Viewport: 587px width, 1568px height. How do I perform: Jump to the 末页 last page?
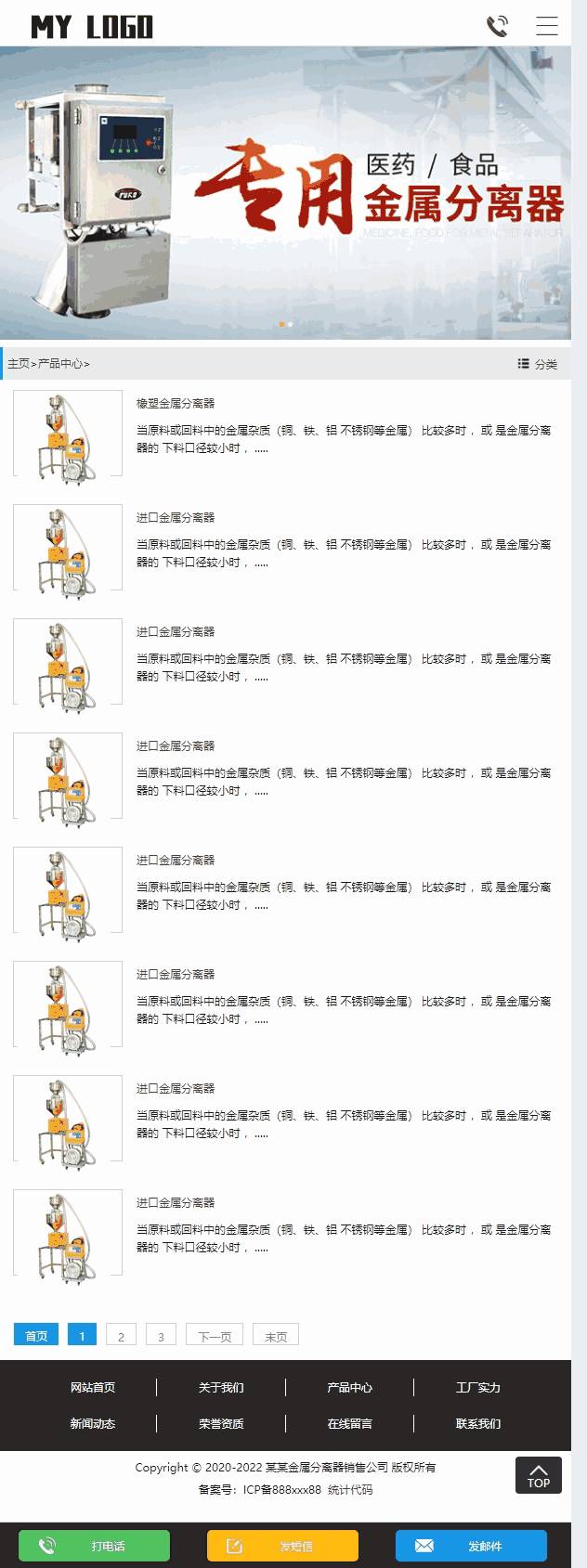click(276, 1336)
